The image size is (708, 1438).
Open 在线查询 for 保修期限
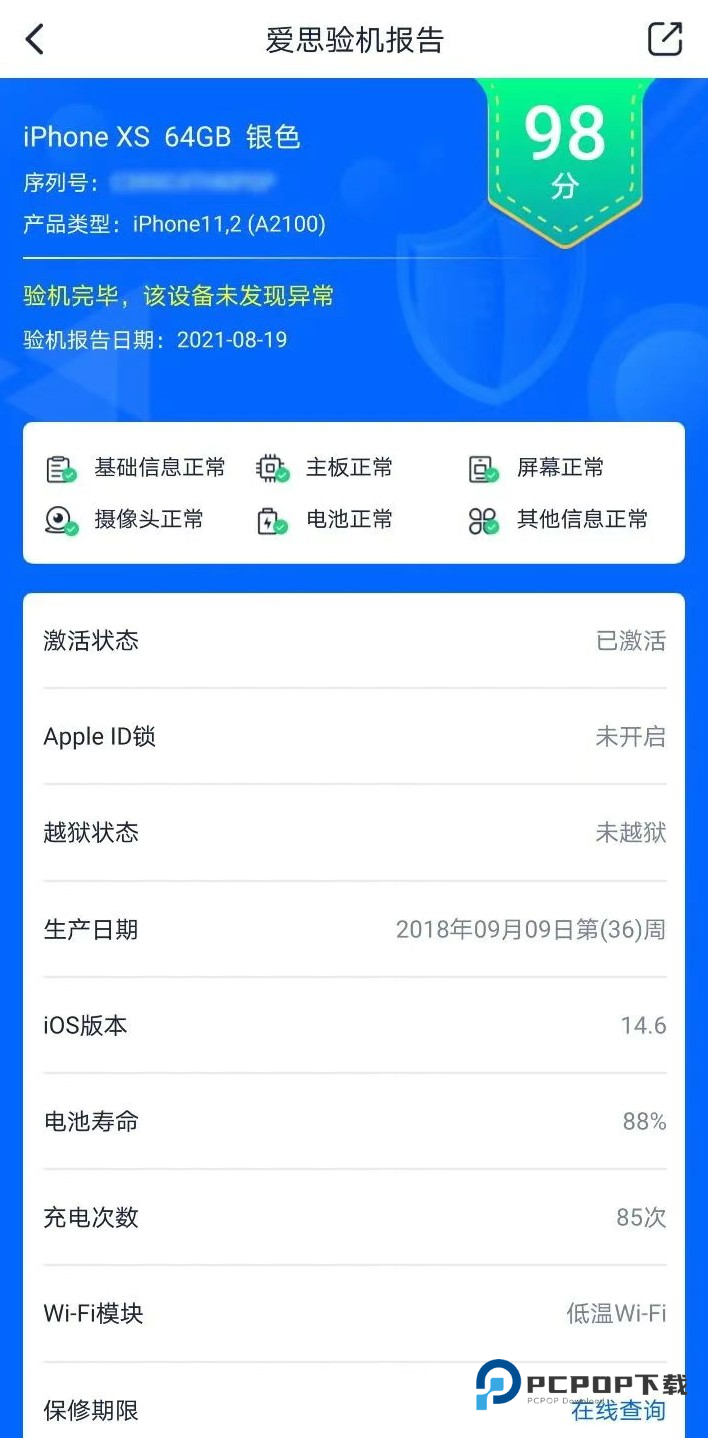click(619, 1411)
